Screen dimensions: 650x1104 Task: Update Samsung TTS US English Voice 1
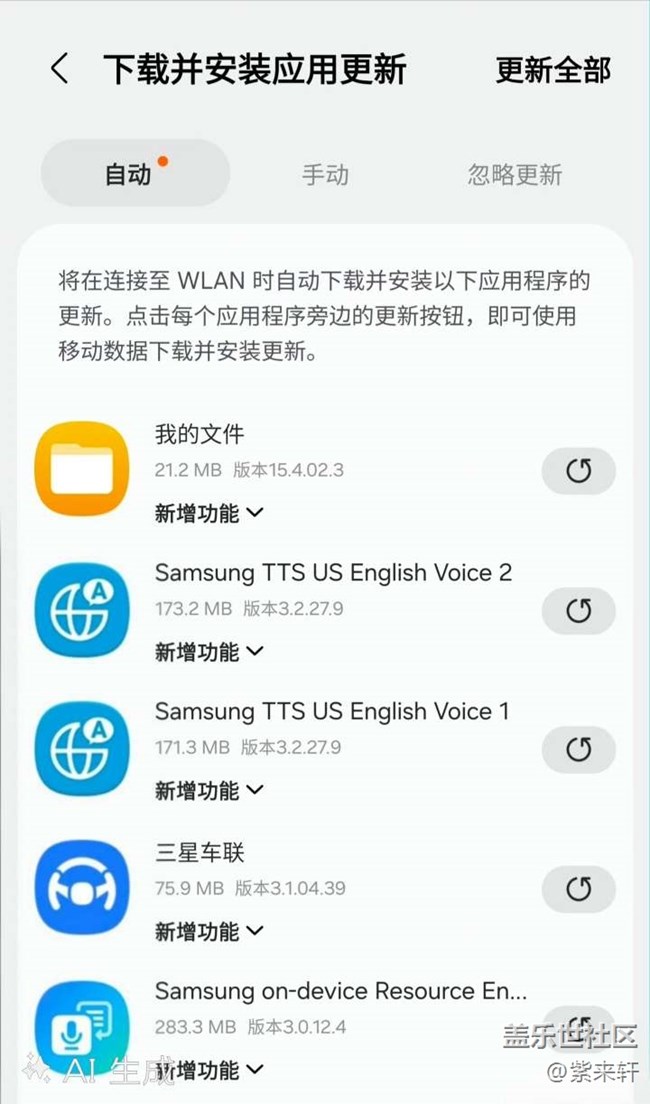578,749
